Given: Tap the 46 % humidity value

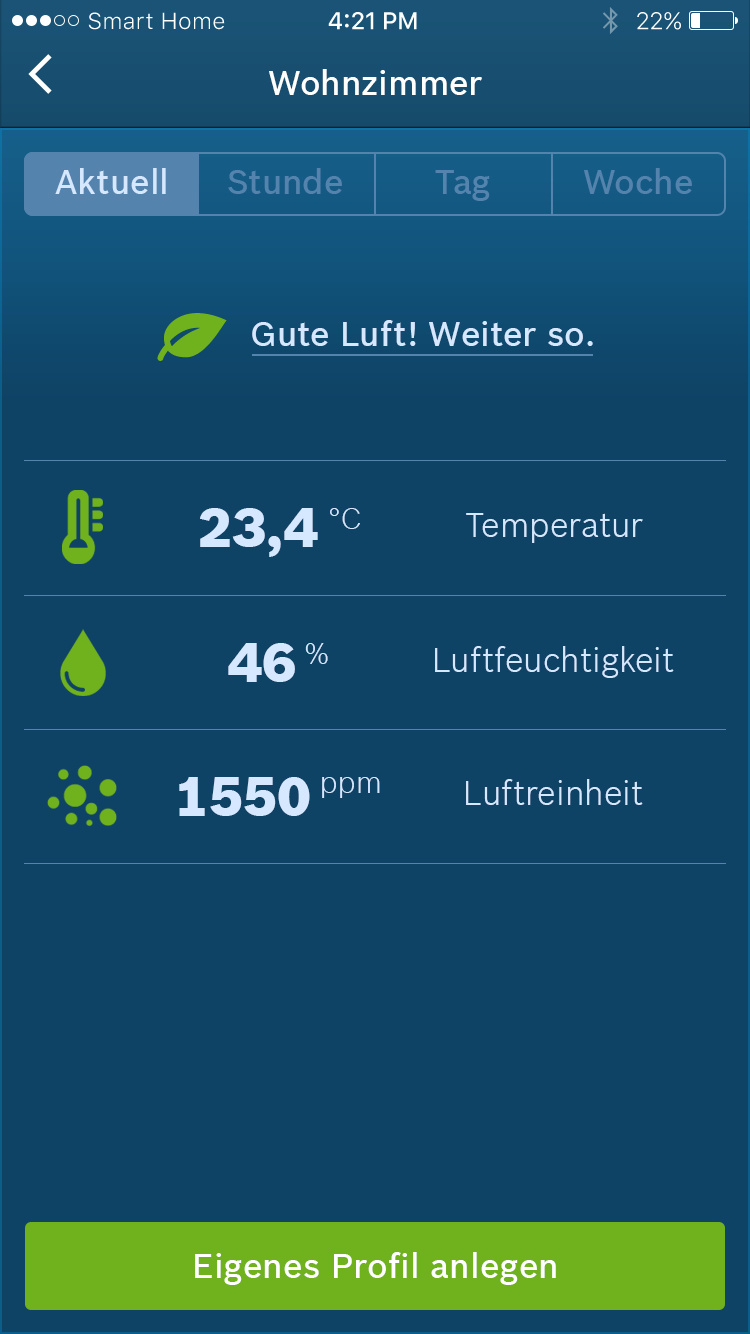Looking at the screenshot, I should tap(264, 662).
